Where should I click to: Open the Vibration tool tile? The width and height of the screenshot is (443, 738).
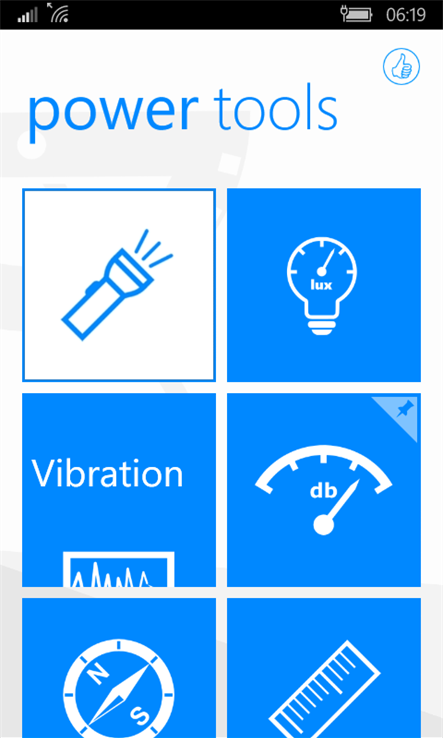coord(119,490)
